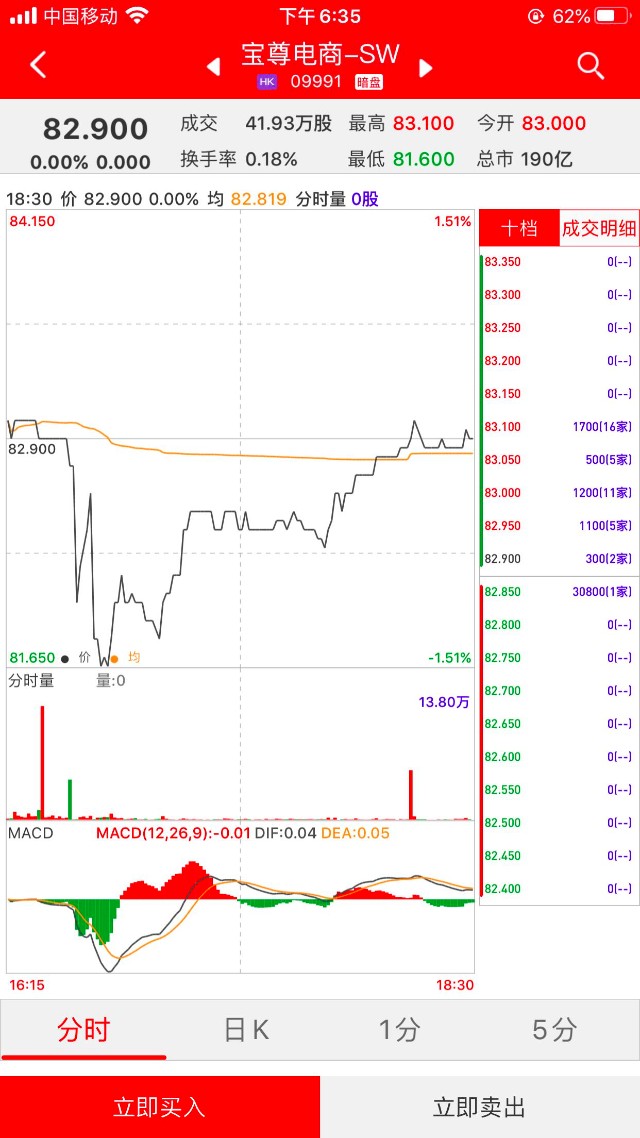The height and width of the screenshot is (1138, 640).
Task: Tap 立即买入 to buy now
Action: (x=159, y=1107)
